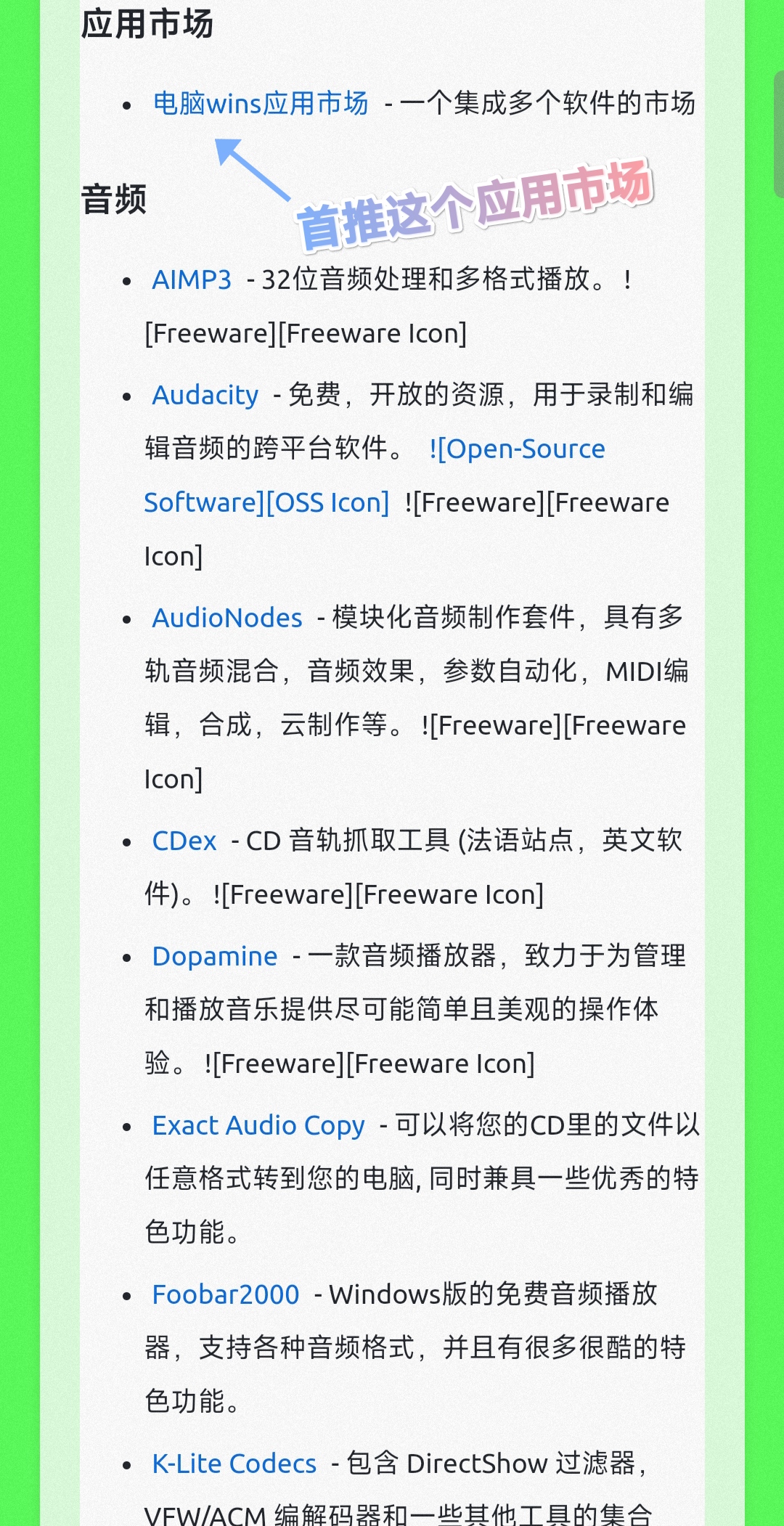Image resolution: width=784 pixels, height=1526 pixels.
Task: Go to the CDex link
Action: pos(184,841)
